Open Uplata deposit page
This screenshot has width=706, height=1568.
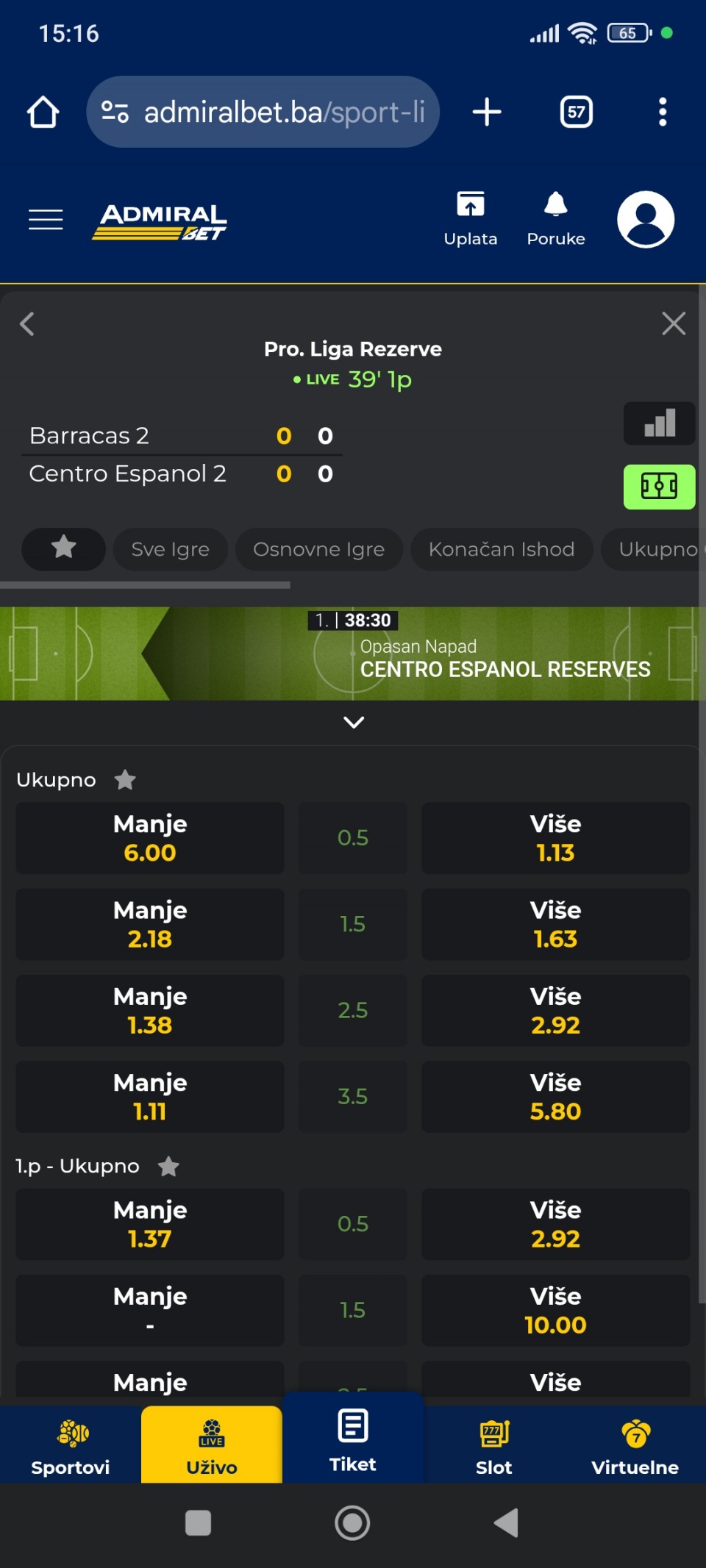(x=471, y=219)
